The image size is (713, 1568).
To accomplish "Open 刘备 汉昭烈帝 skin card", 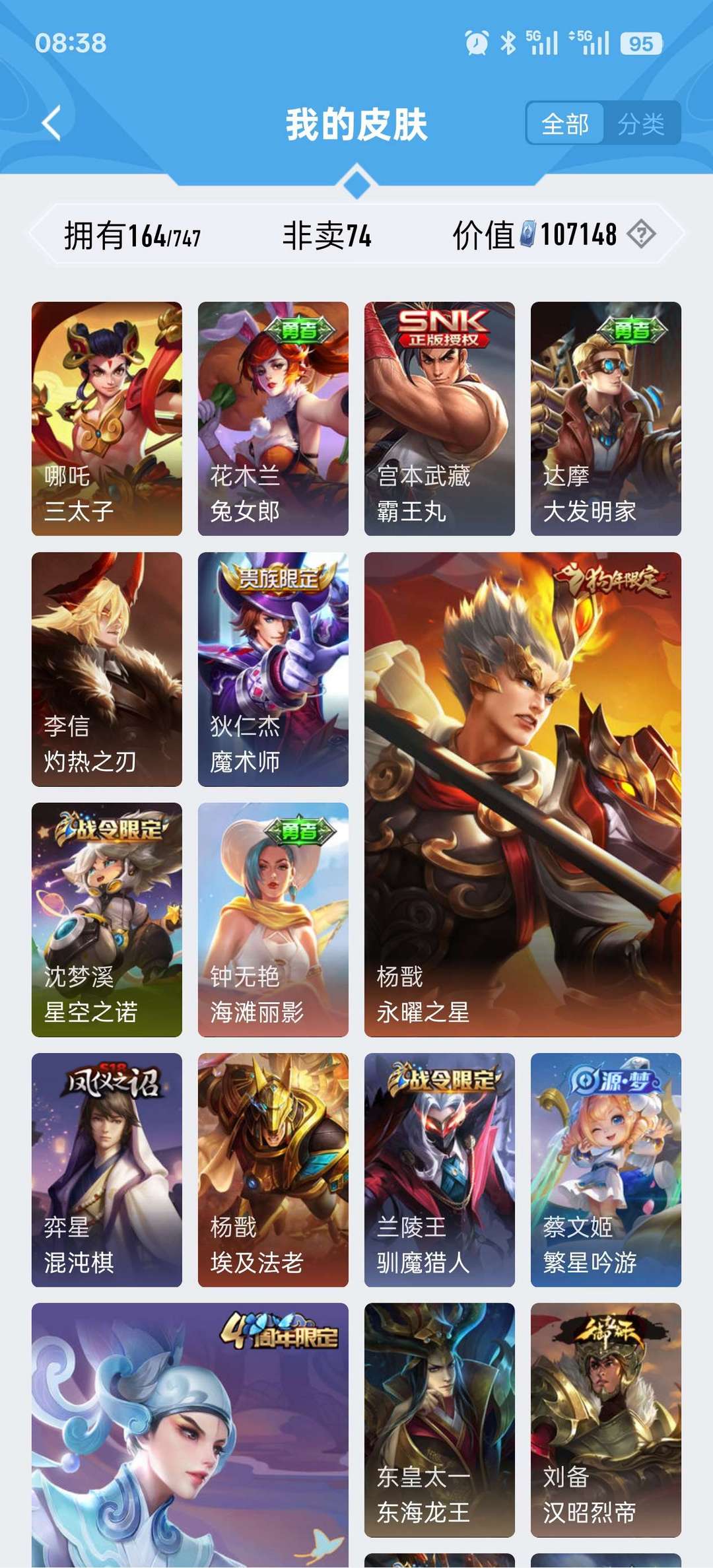I will click(x=605, y=1419).
